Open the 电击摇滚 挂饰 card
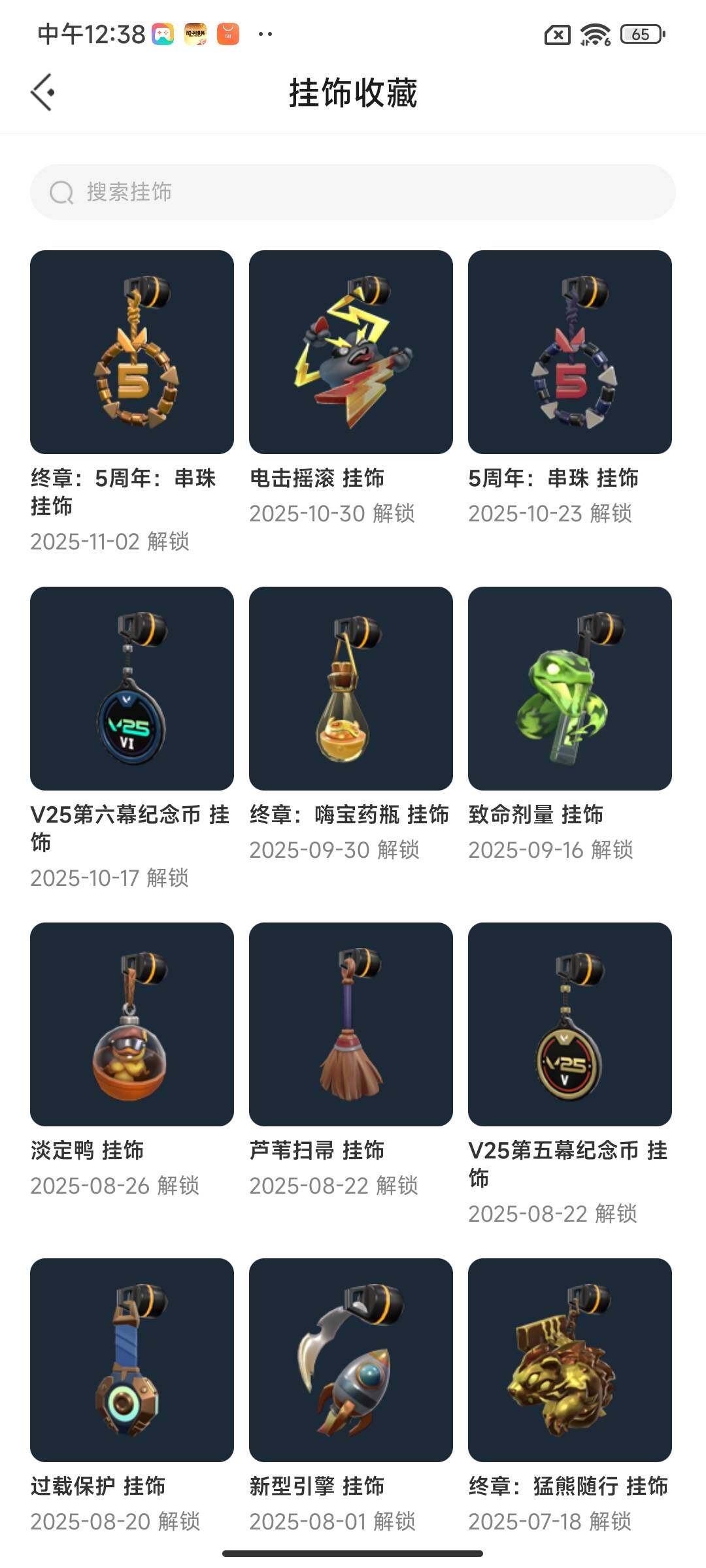The width and height of the screenshot is (706, 1568). [351, 352]
